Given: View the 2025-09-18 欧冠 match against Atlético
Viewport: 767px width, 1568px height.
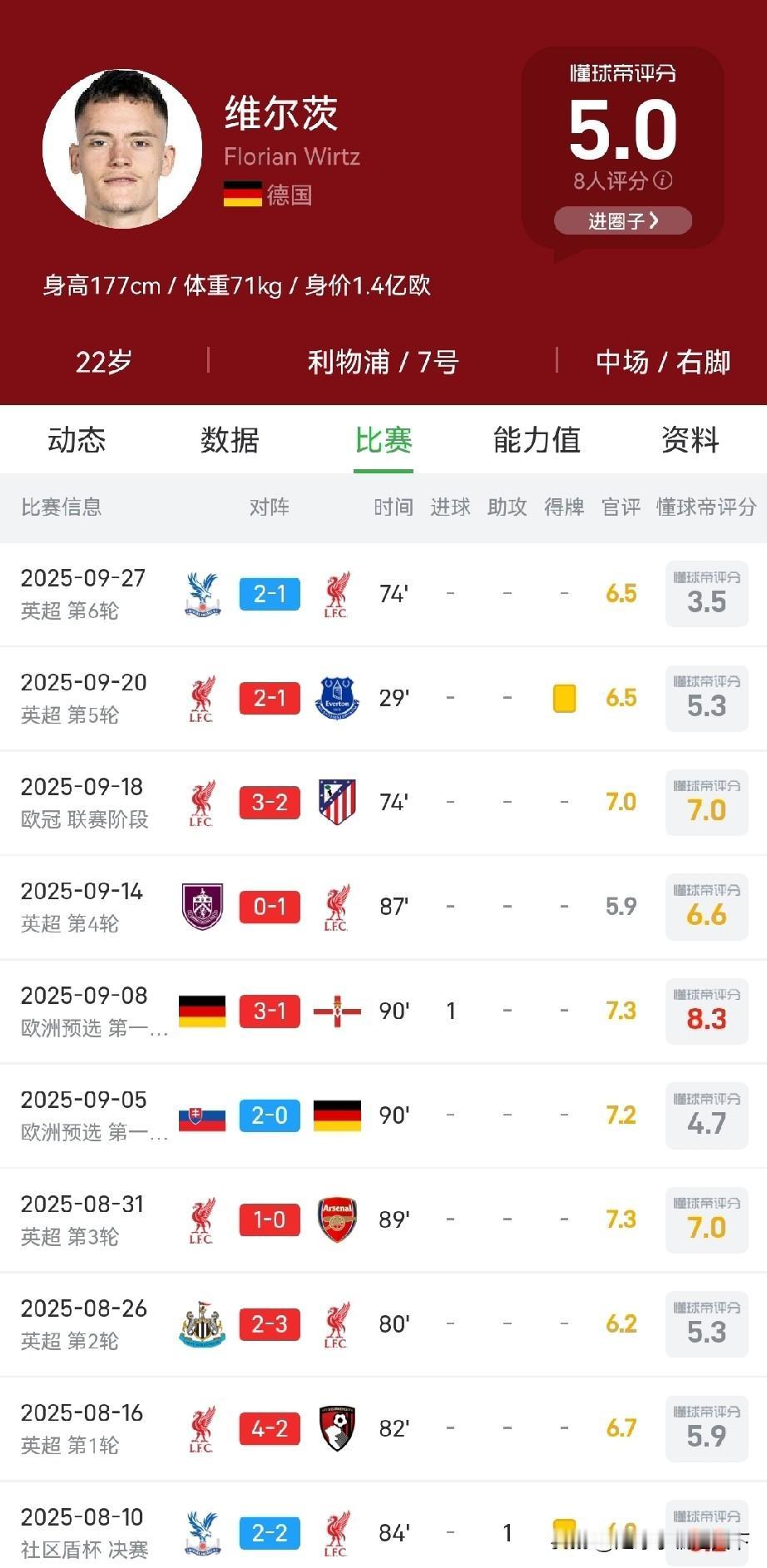Looking at the screenshot, I should tap(383, 803).
